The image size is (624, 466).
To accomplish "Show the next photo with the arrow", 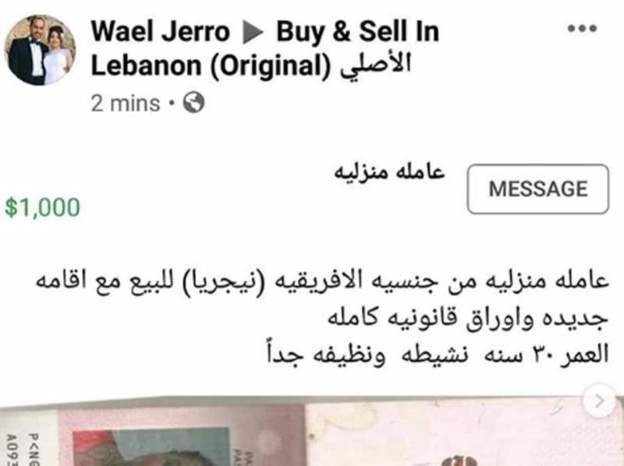I will [x=600, y=403].
